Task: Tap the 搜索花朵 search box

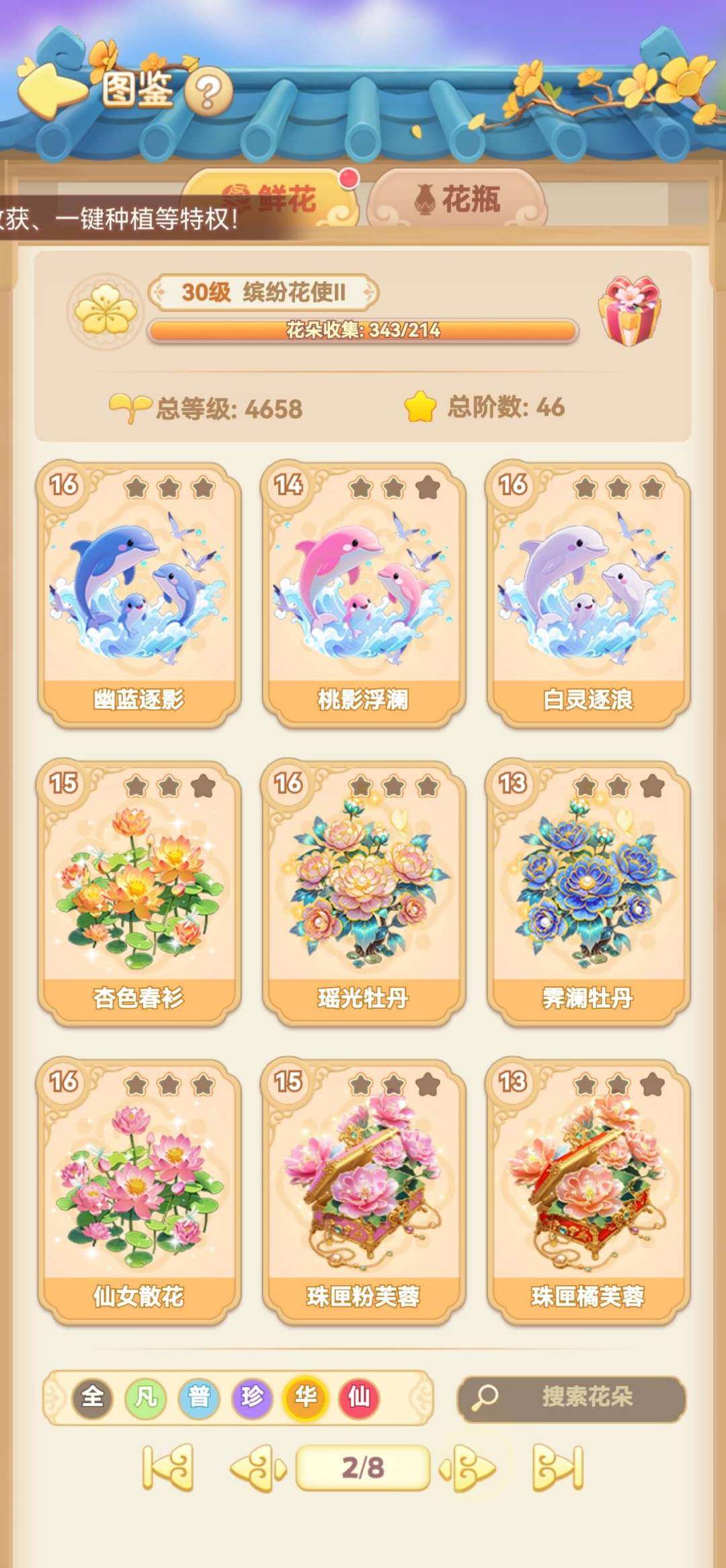Action: pyautogui.click(x=571, y=1397)
